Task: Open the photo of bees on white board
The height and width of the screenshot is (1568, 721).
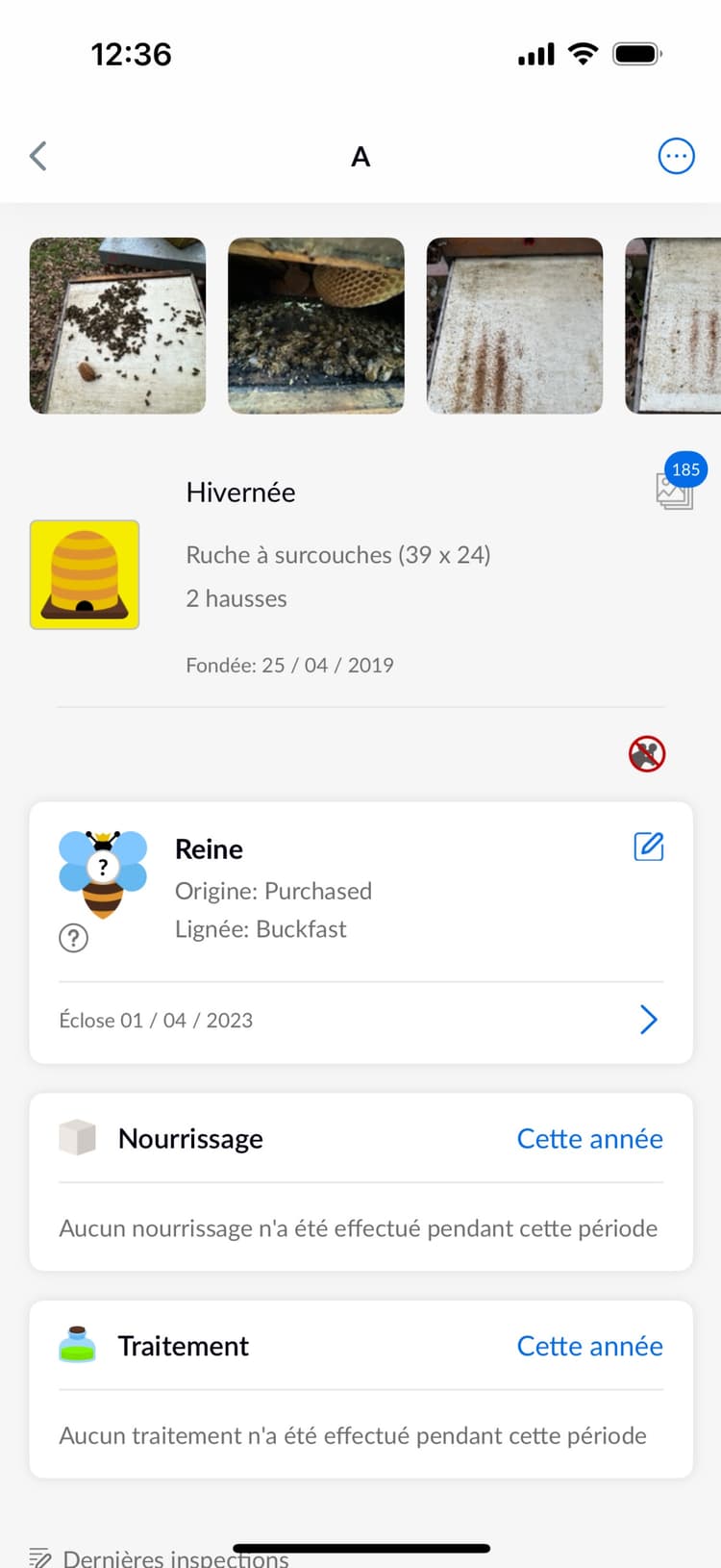Action: click(117, 326)
